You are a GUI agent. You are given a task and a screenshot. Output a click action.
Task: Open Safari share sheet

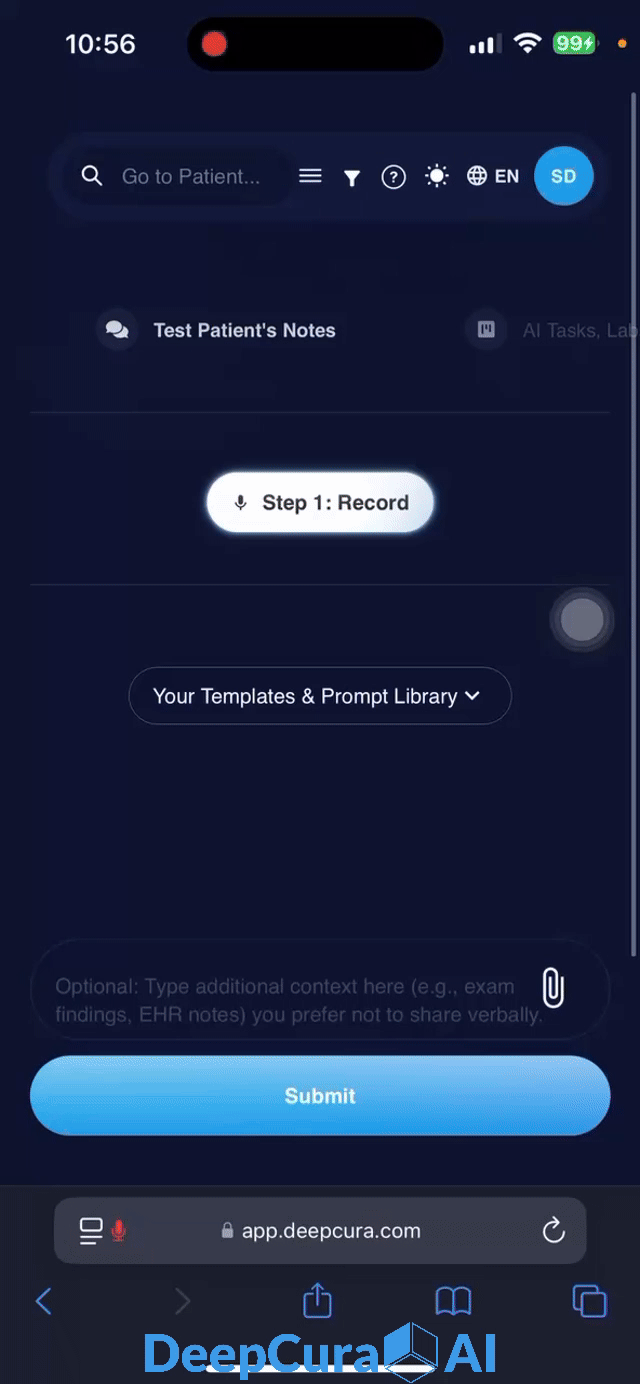click(x=317, y=1301)
